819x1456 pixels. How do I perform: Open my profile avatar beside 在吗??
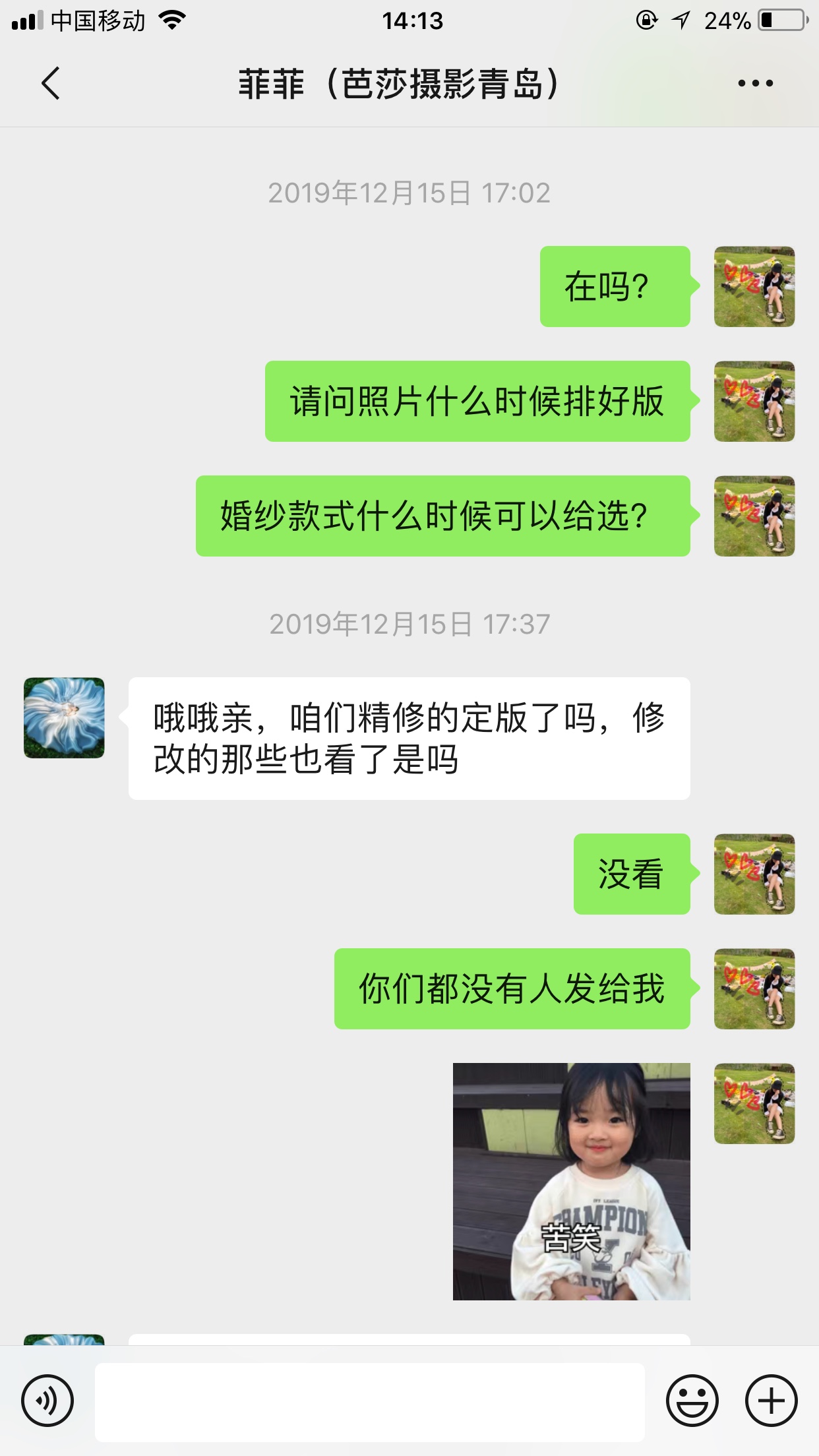[x=754, y=287]
